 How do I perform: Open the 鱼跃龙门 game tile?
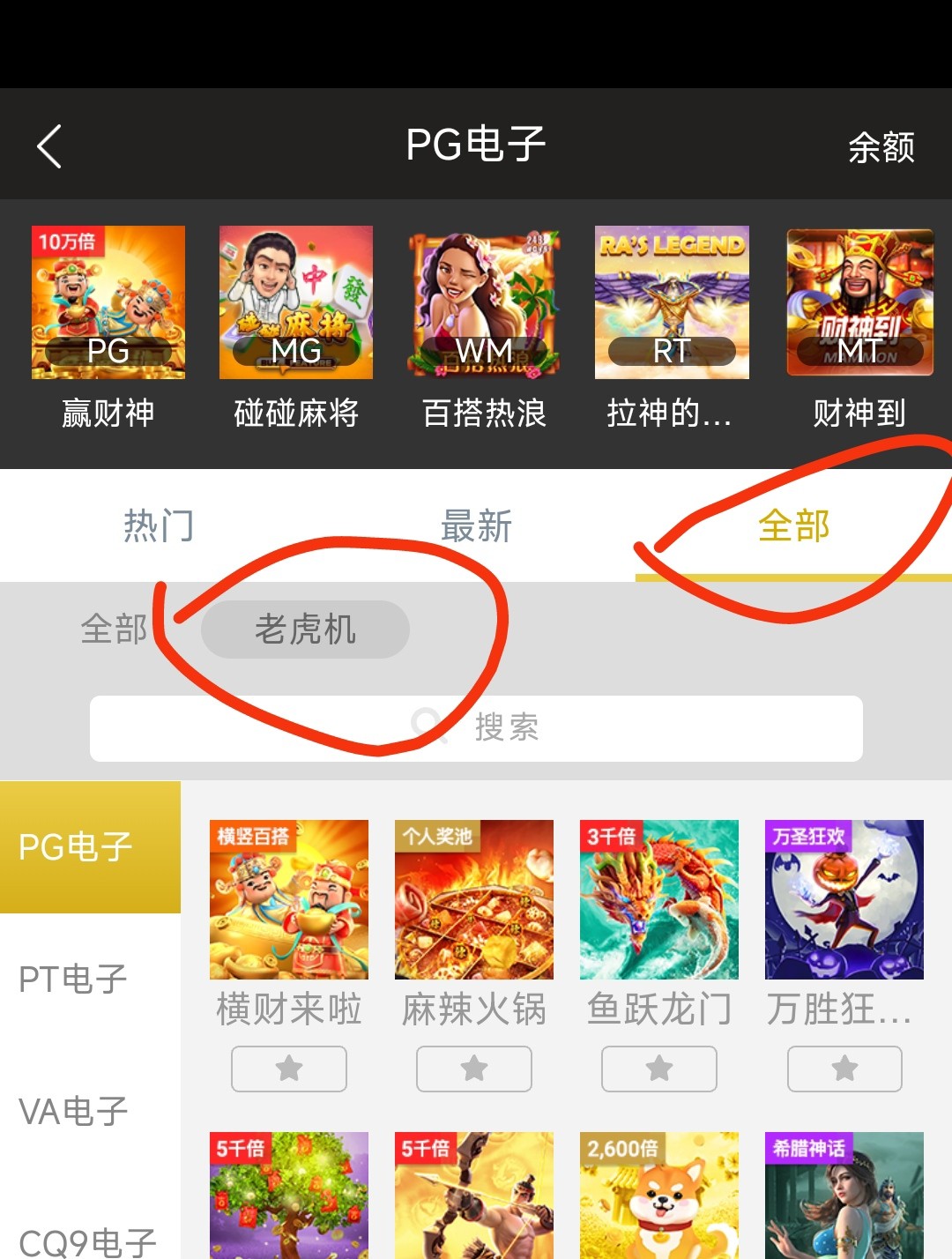(659, 899)
